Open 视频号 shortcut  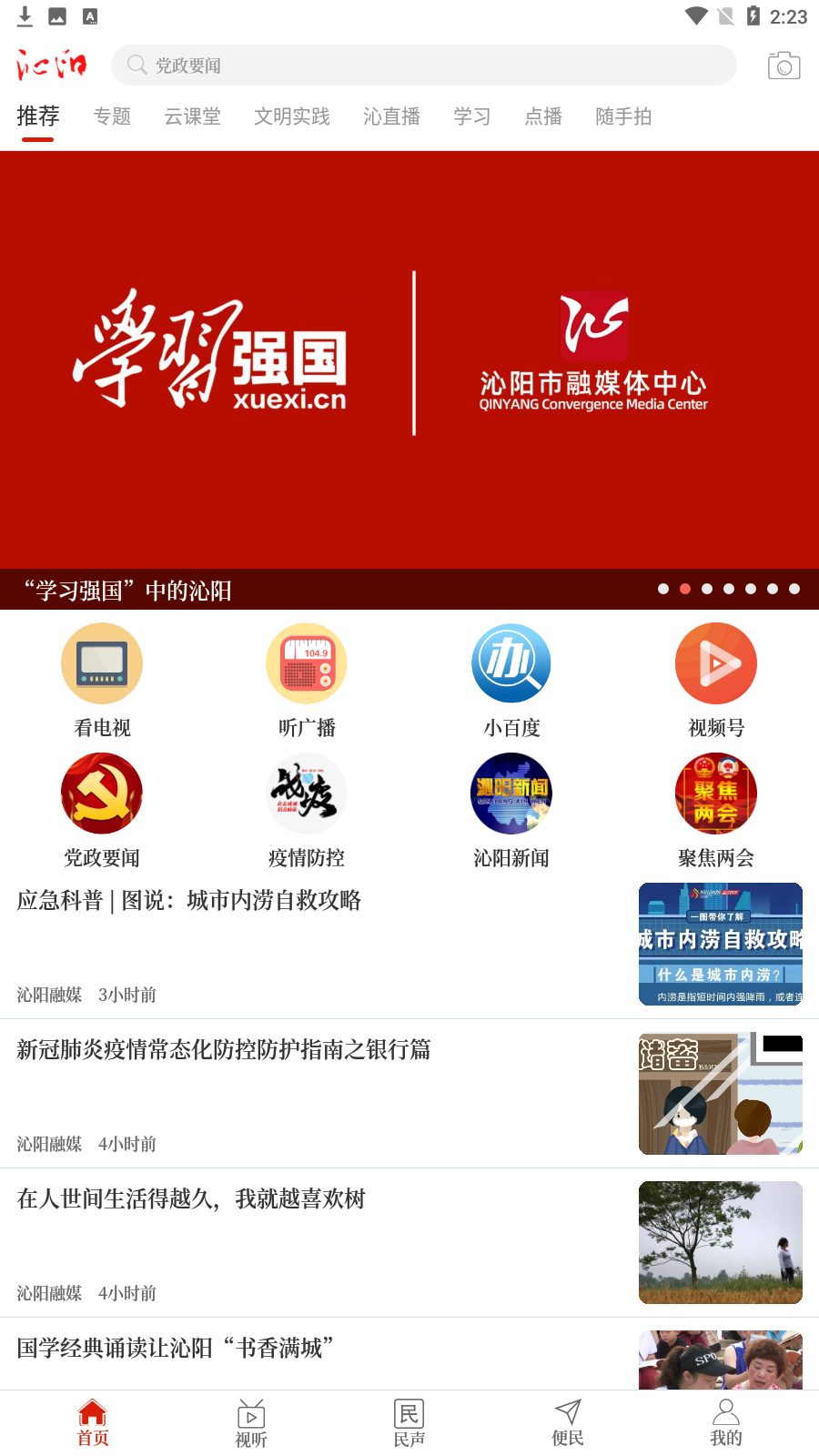[x=716, y=680]
